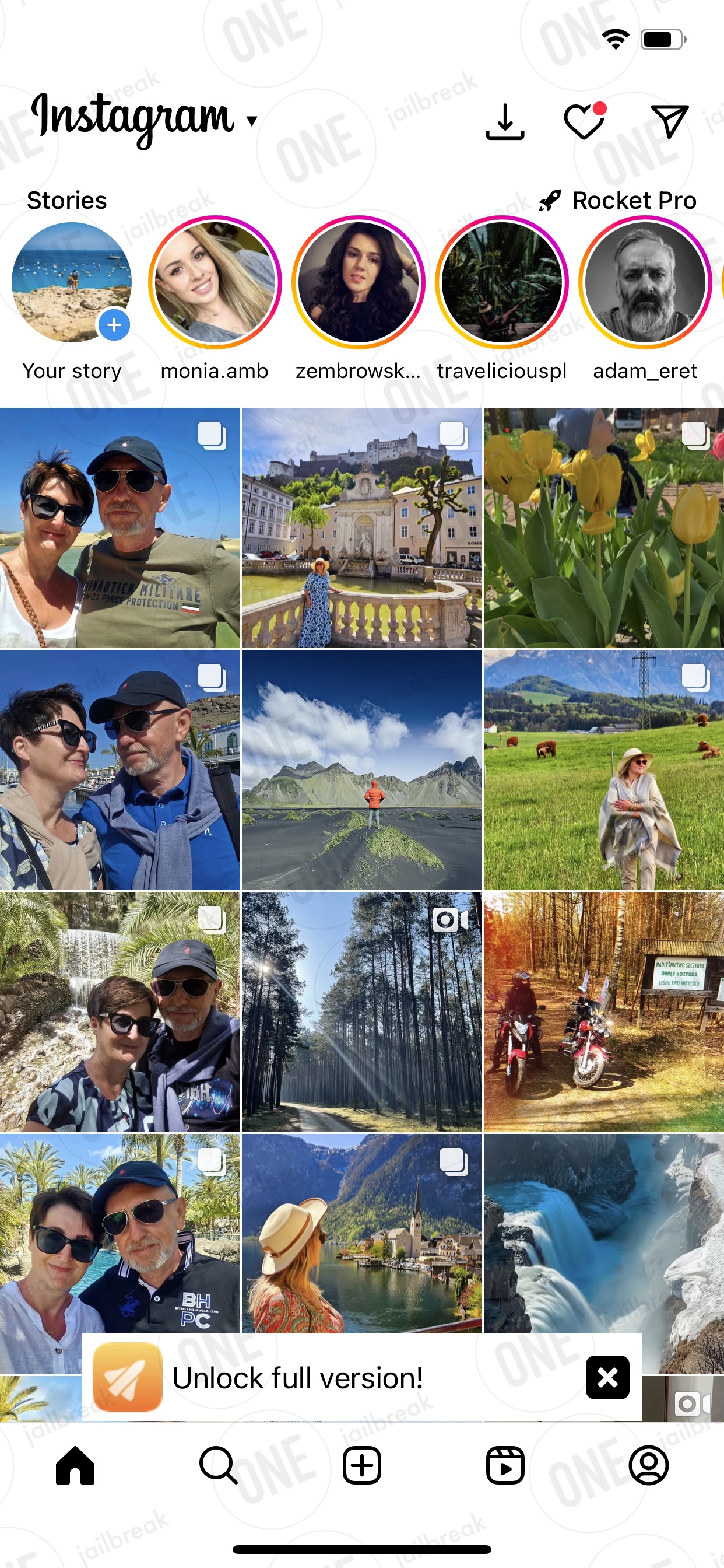Open the motorcycles in forest post
This screenshot has height=1568, width=724.
603,1012
